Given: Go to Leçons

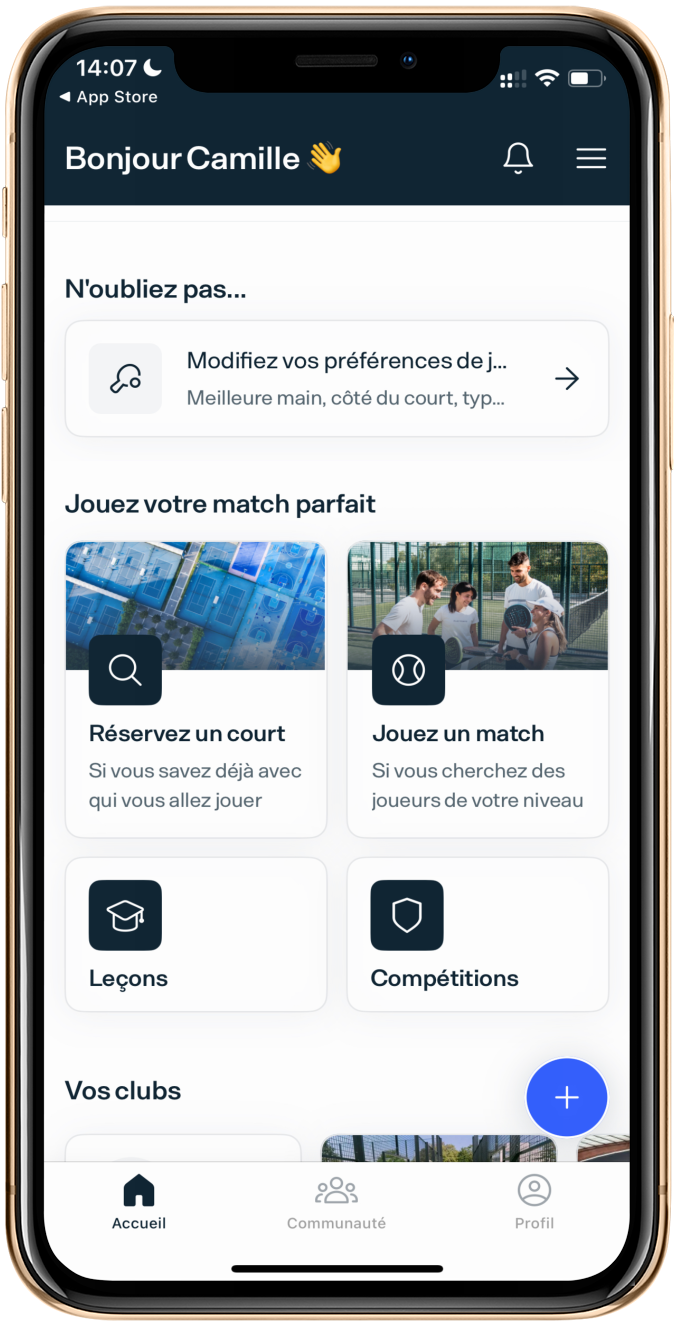Looking at the screenshot, I should click(x=196, y=934).
